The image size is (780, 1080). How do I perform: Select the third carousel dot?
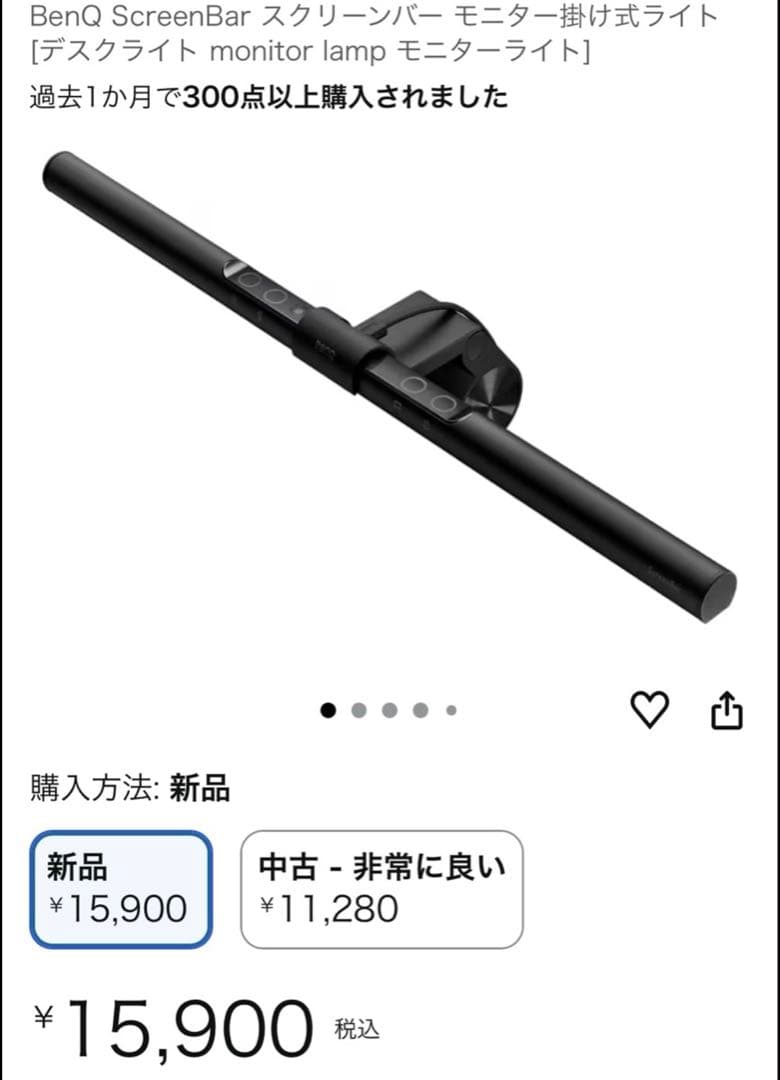(387, 709)
